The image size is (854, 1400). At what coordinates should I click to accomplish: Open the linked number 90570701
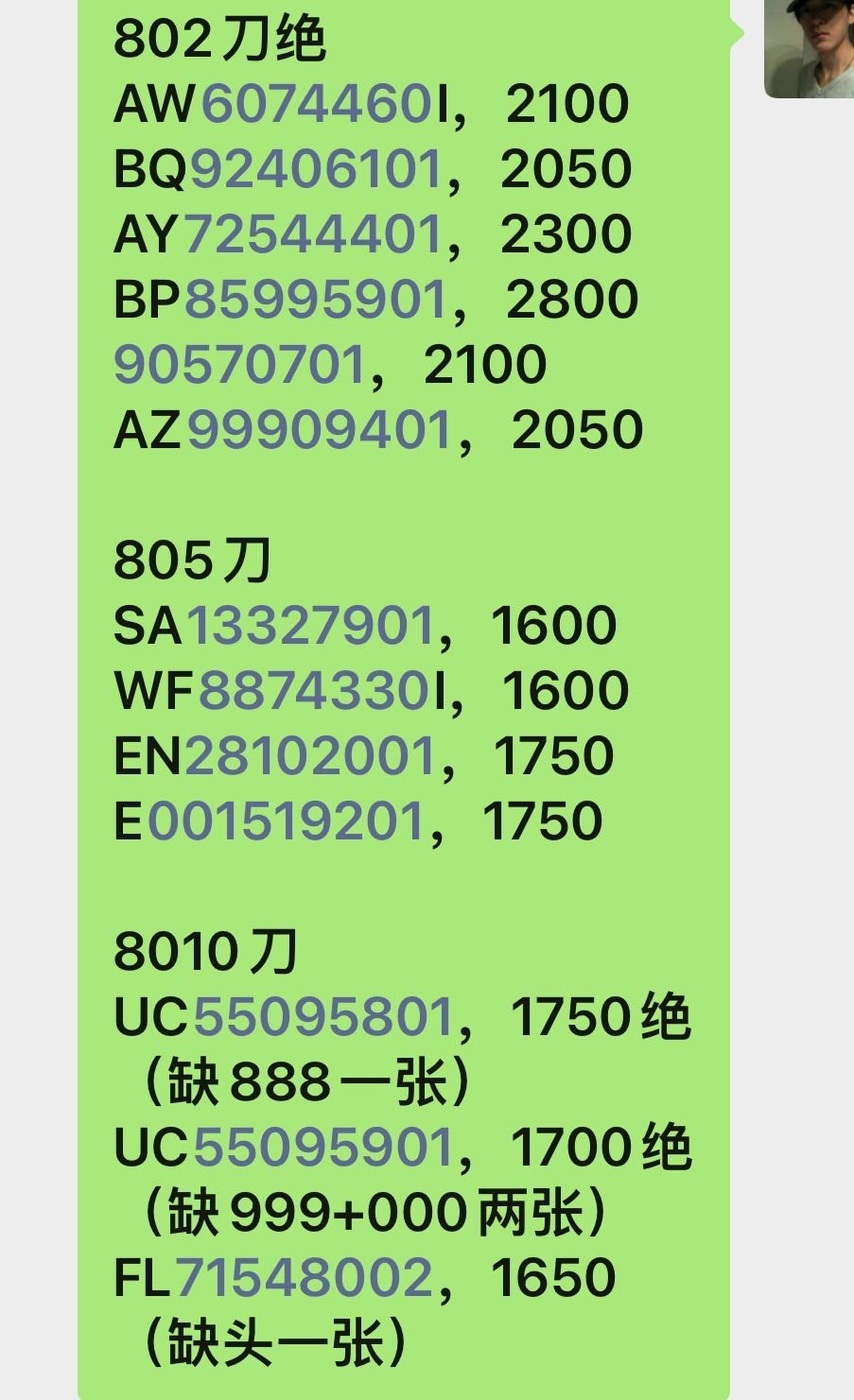click(x=240, y=365)
